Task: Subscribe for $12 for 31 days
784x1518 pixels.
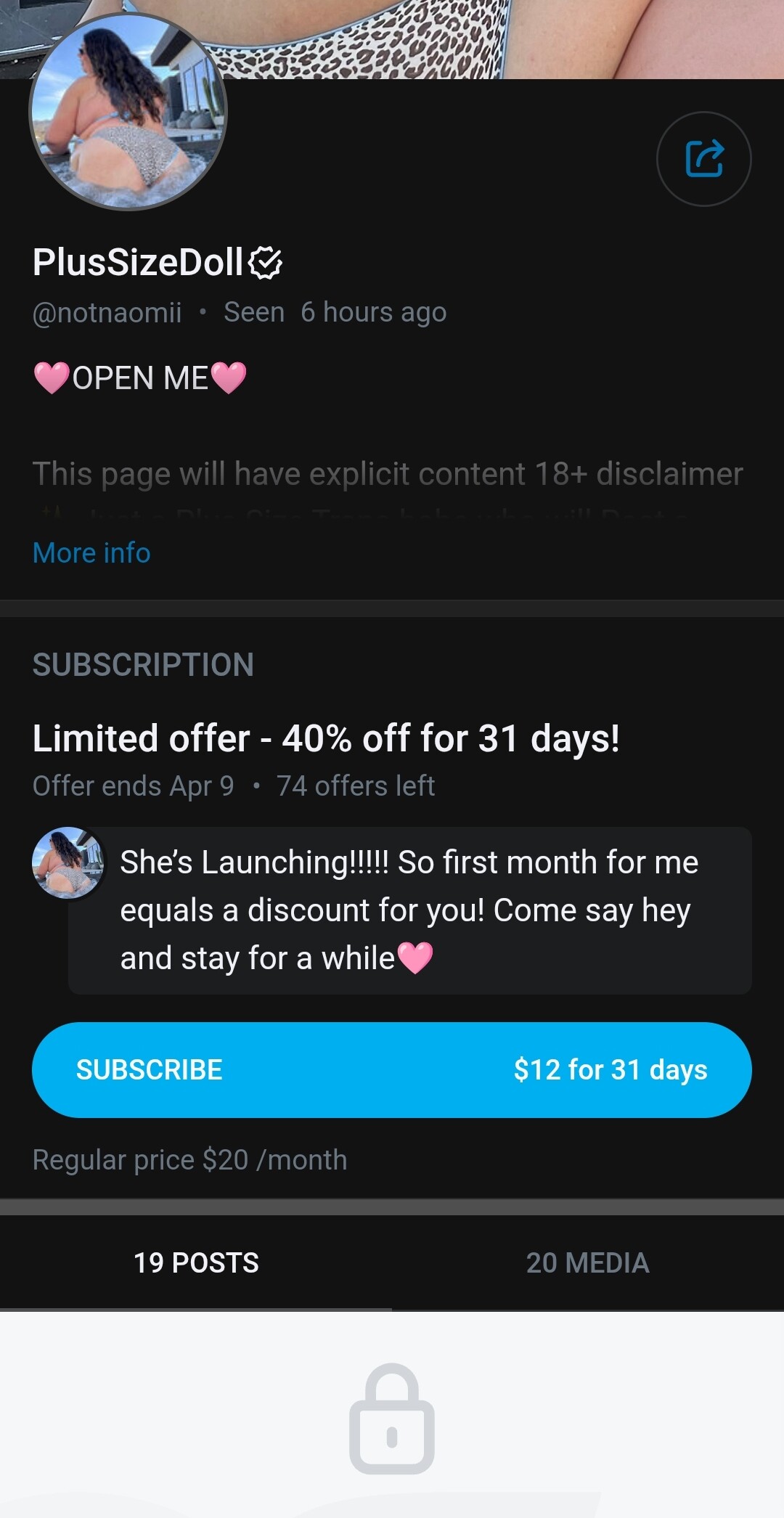Action: pyautogui.click(x=391, y=1069)
